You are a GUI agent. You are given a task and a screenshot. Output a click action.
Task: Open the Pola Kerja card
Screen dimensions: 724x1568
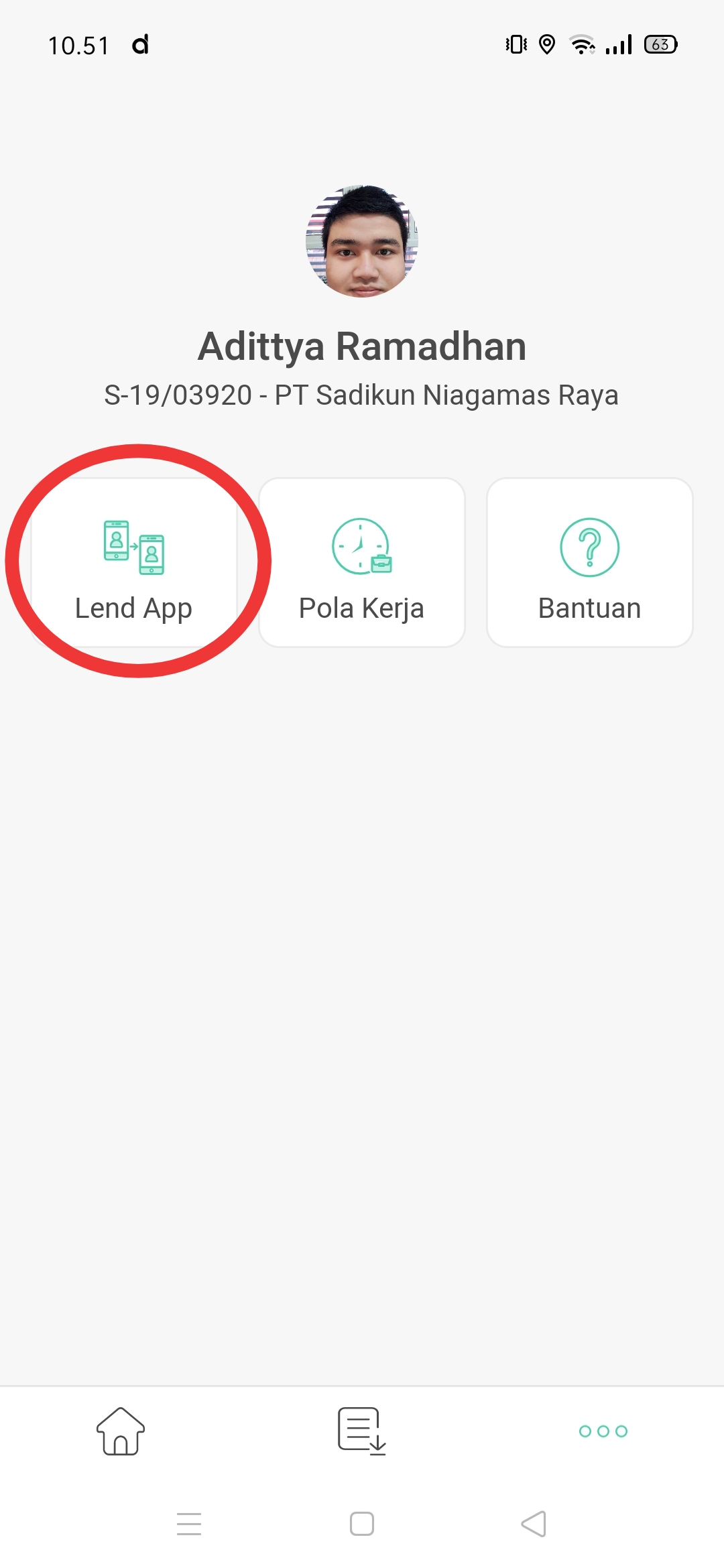click(x=362, y=562)
